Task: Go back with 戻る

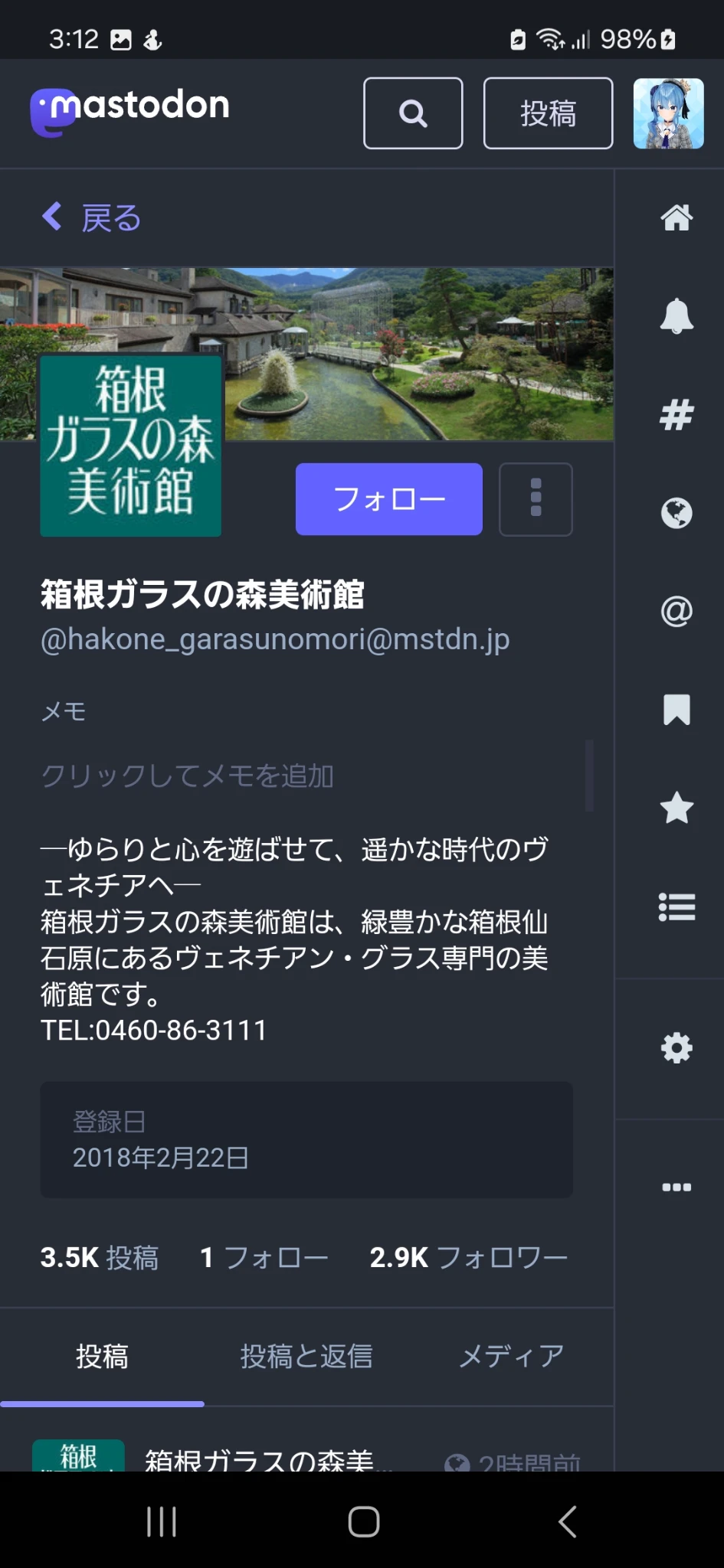Action: point(92,218)
